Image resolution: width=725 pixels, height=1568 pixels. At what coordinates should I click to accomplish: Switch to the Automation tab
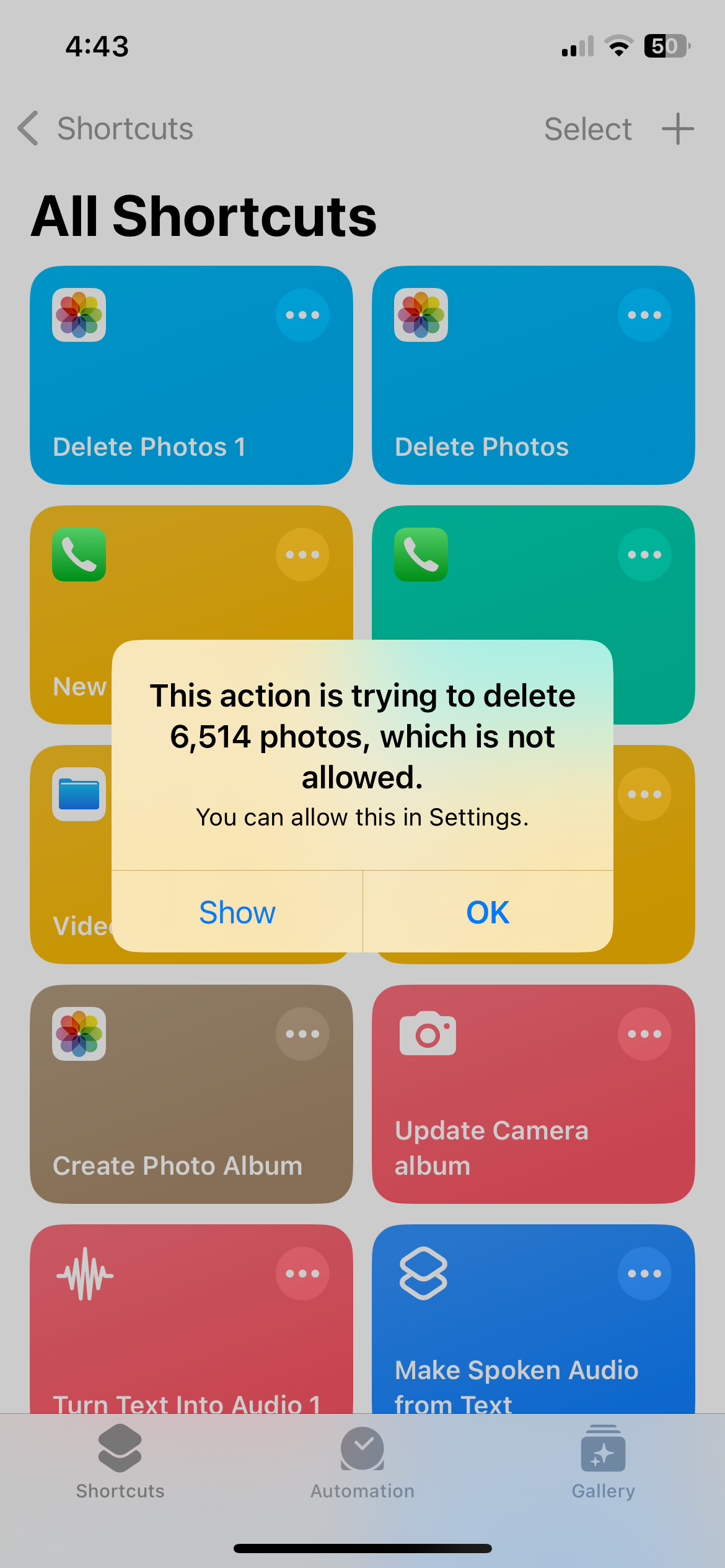[362, 1463]
